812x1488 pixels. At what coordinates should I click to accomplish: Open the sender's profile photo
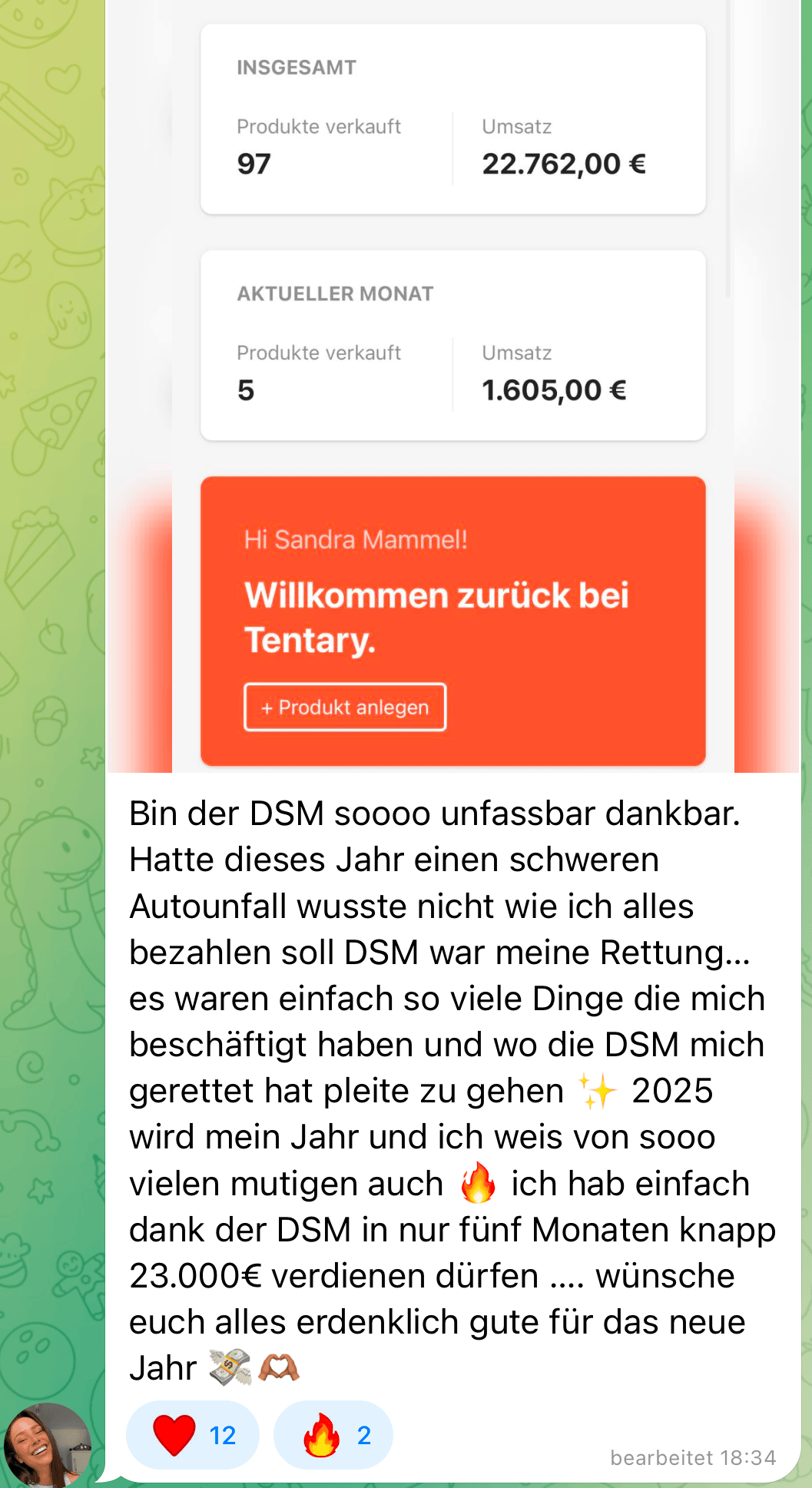coord(48,1445)
